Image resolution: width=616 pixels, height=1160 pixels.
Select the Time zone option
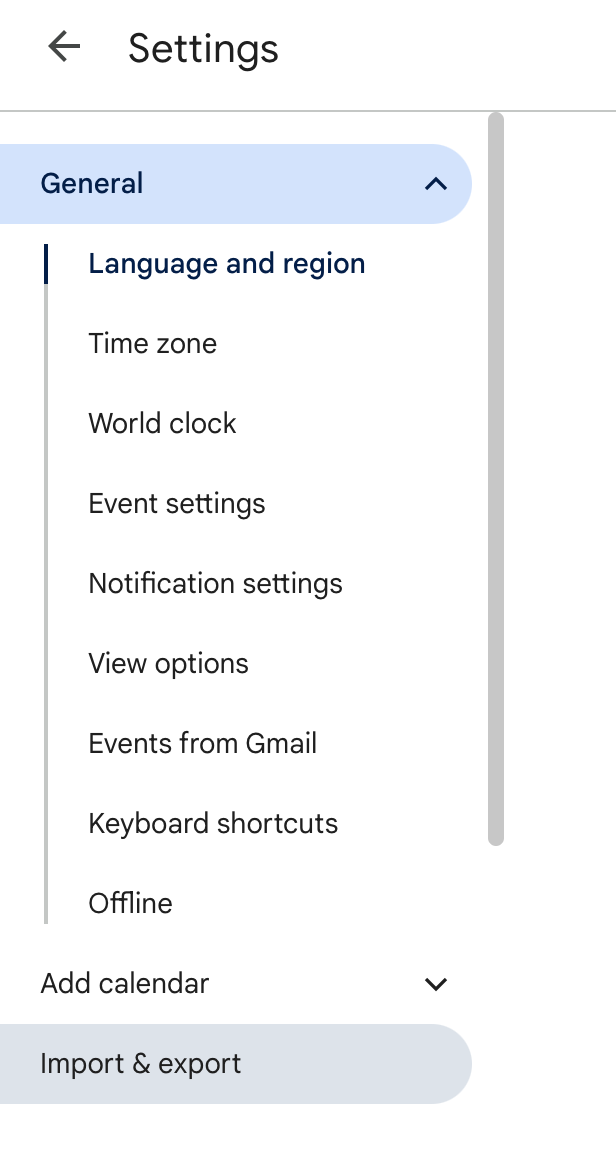(x=152, y=344)
